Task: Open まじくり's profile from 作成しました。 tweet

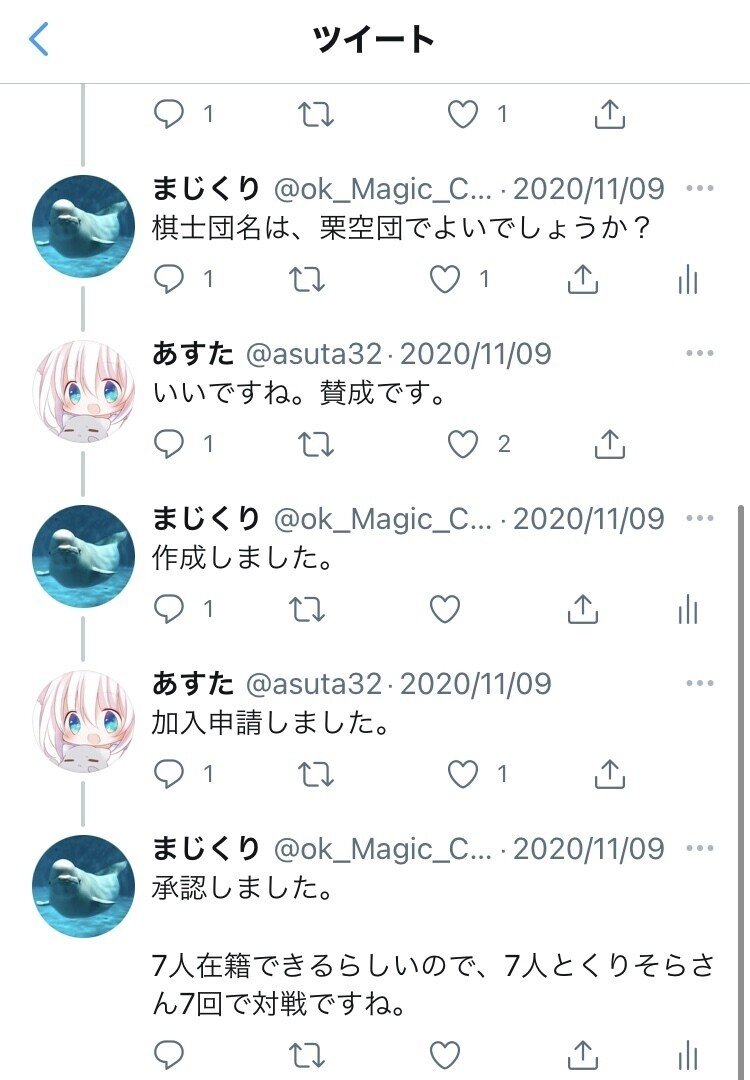Action: coord(83,556)
